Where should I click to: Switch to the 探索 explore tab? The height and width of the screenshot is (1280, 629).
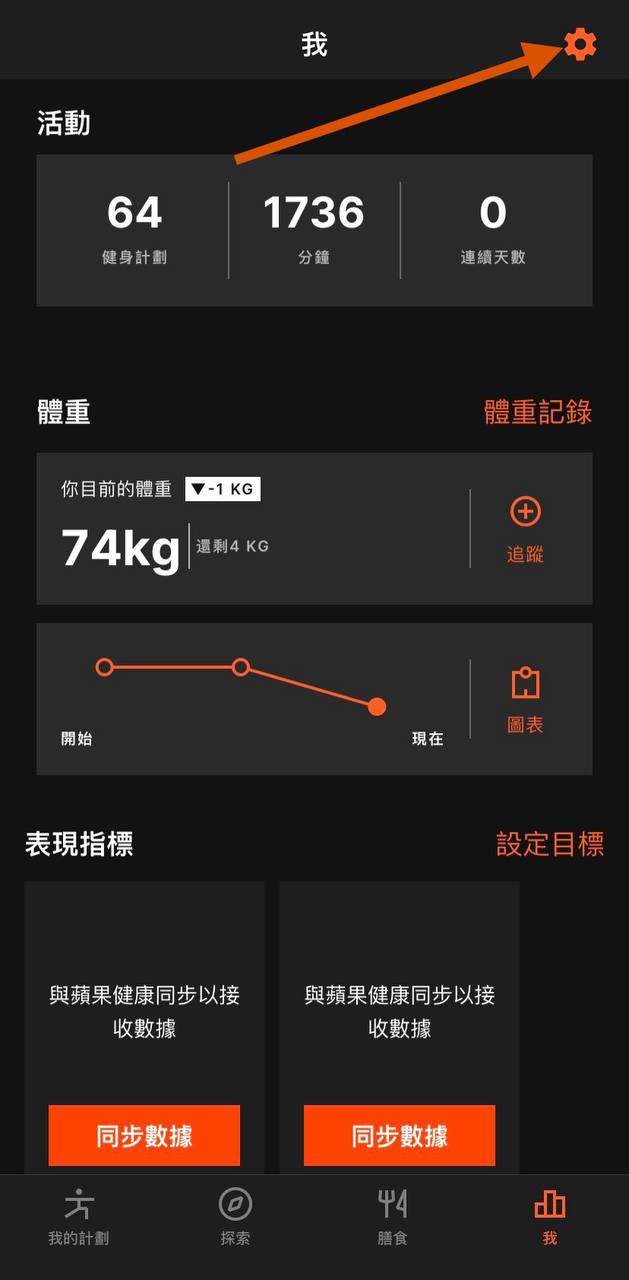(x=235, y=1218)
